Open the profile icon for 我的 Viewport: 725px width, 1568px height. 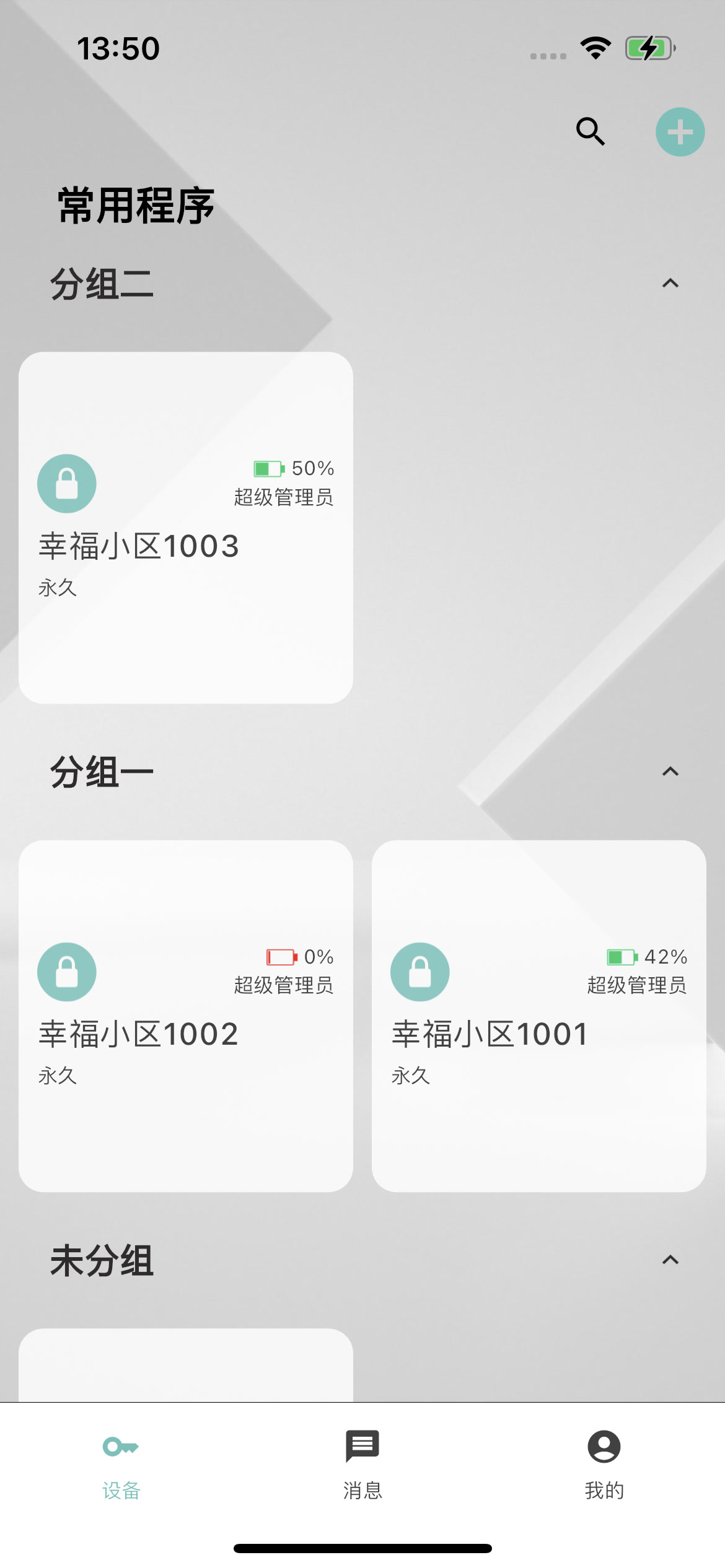604,1447
